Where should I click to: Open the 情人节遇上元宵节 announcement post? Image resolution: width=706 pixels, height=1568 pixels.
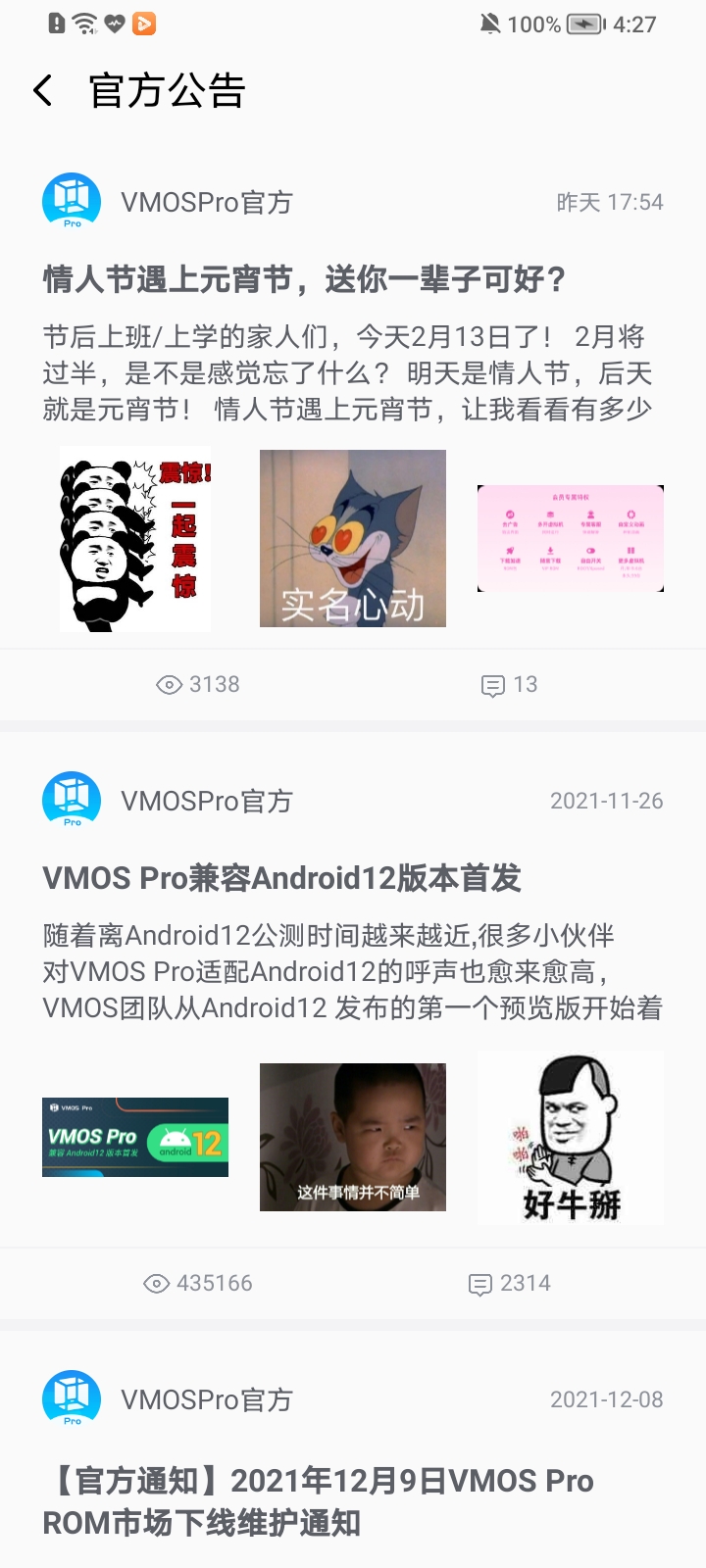point(304,280)
